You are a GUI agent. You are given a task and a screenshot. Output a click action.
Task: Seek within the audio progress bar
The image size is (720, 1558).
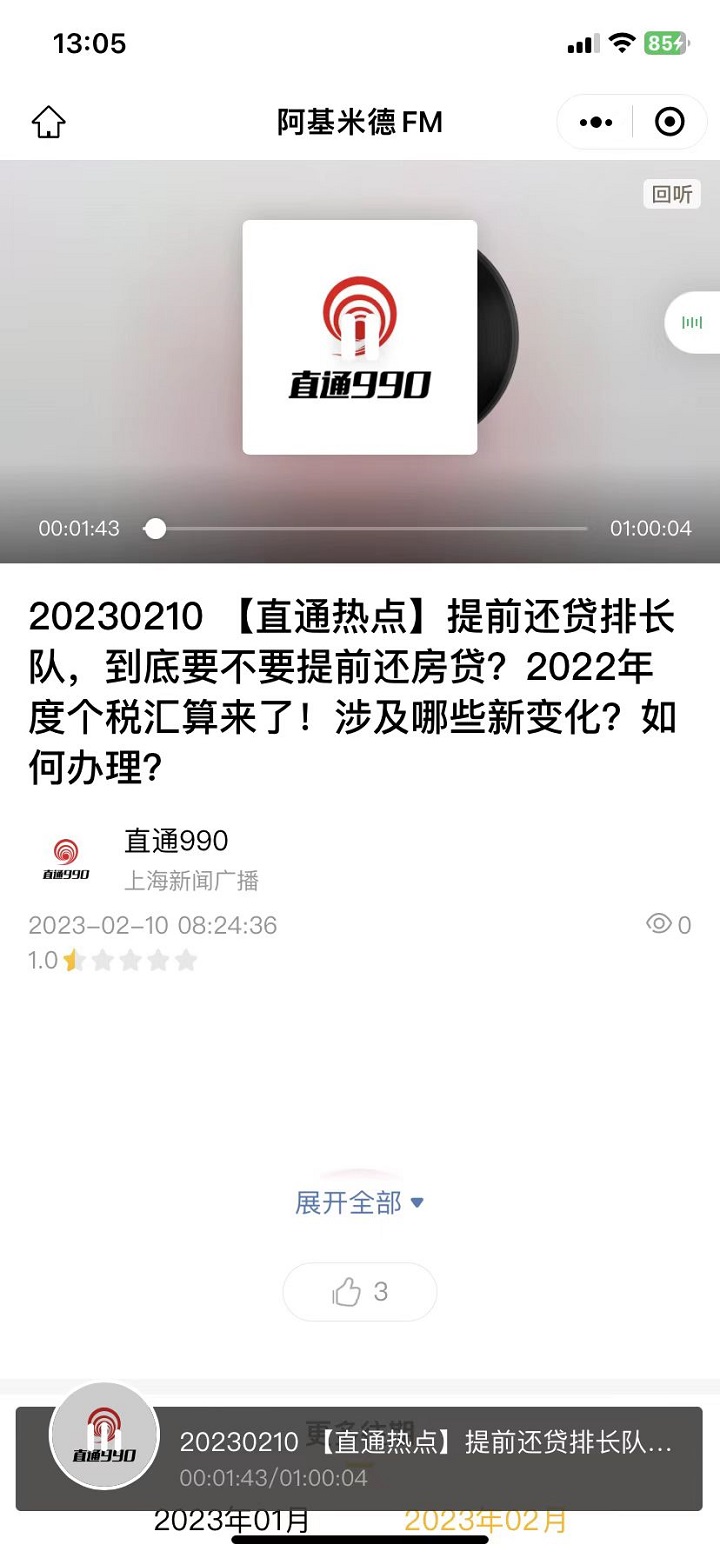[370, 528]
